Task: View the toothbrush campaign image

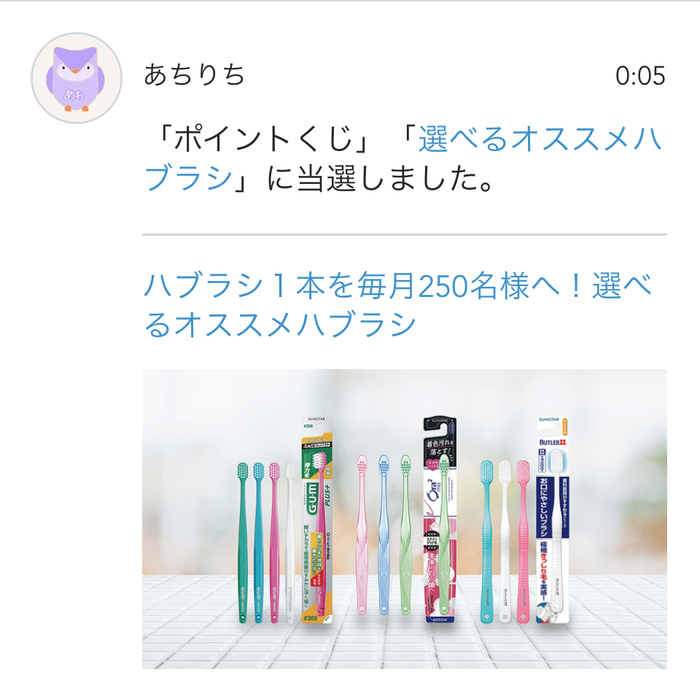Action: [x=404, y=518]
